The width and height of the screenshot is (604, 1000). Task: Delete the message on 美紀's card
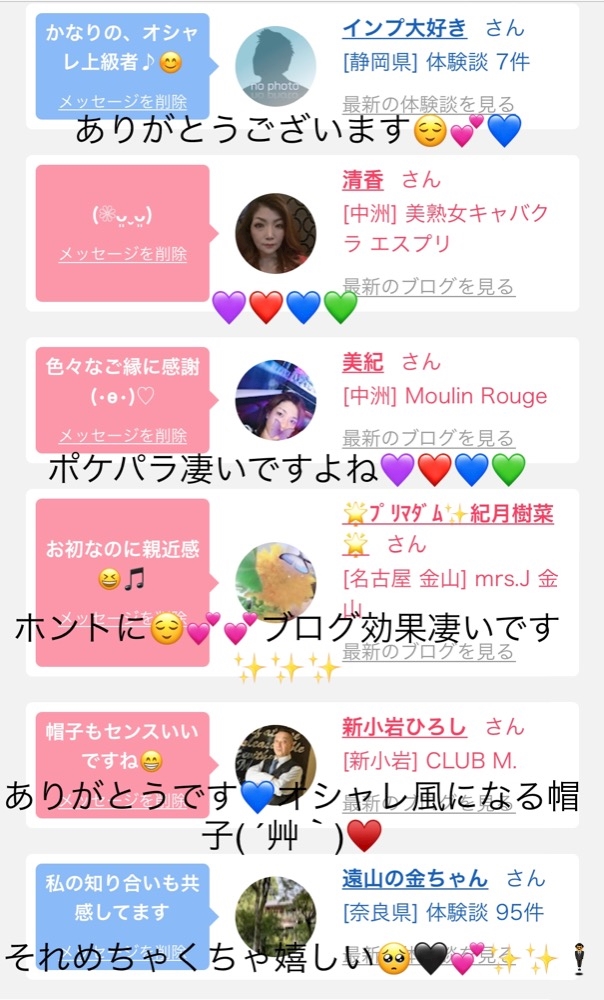tap(122, 436)
